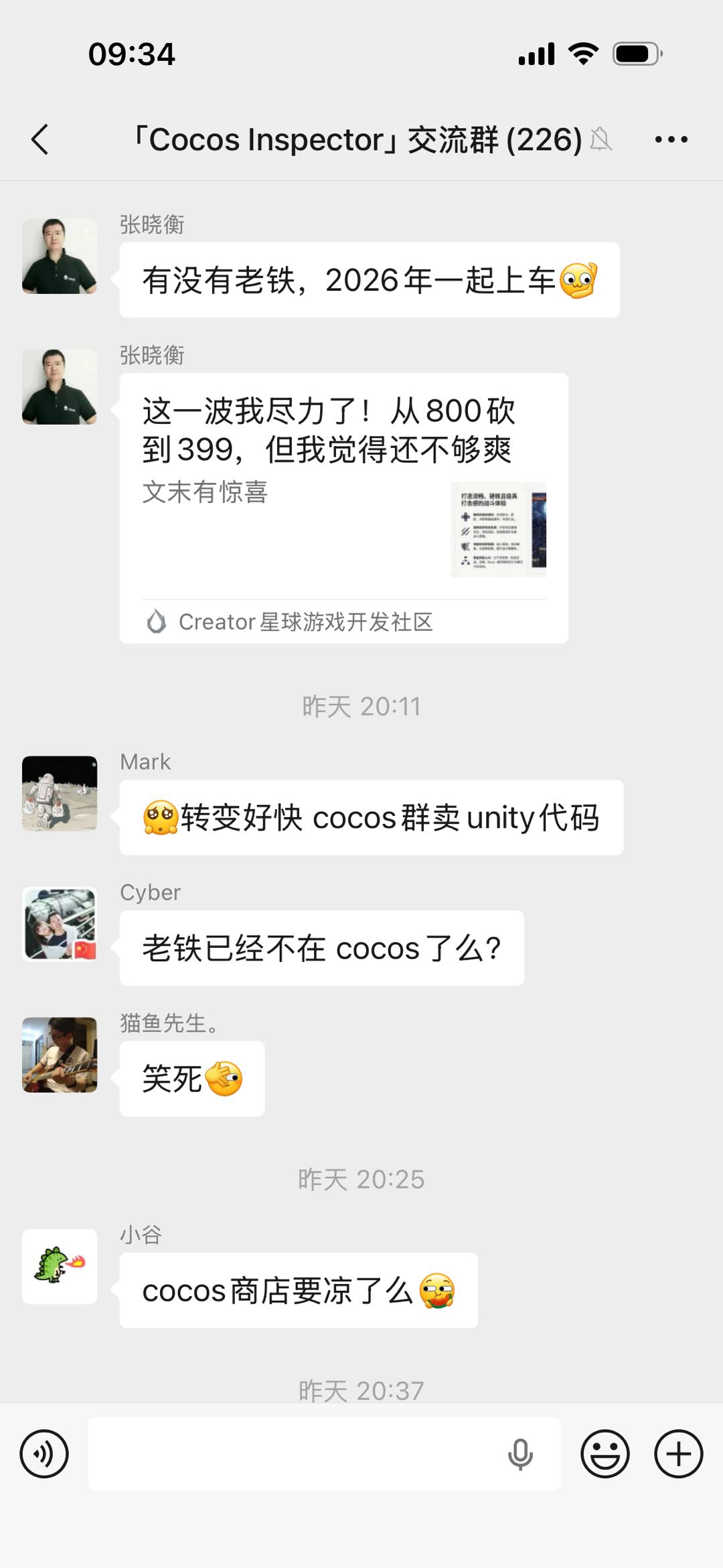Go back to the chat list
This screenshot has height=1568, width=723.
[40, 139]
